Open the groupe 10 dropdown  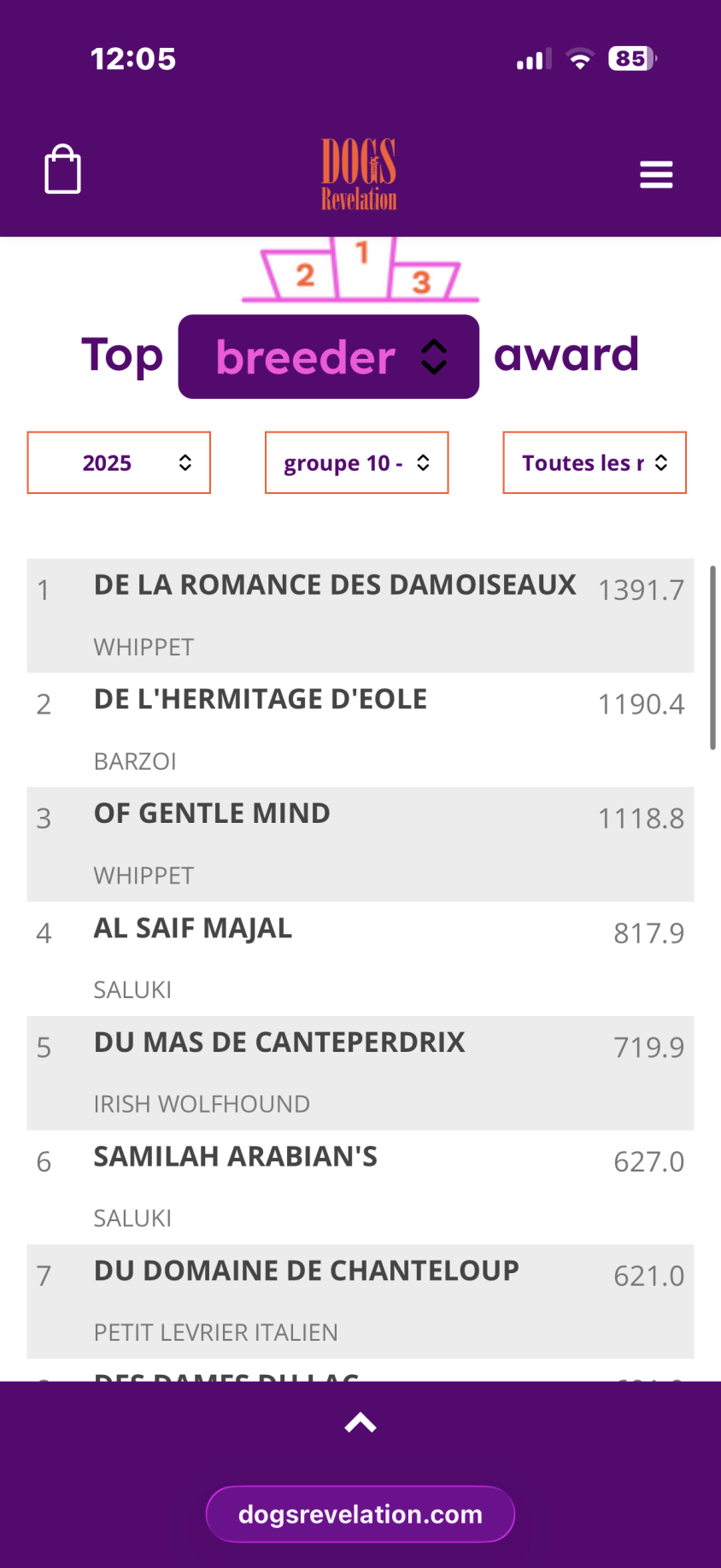pyautogui.click(x=357, y=462)
